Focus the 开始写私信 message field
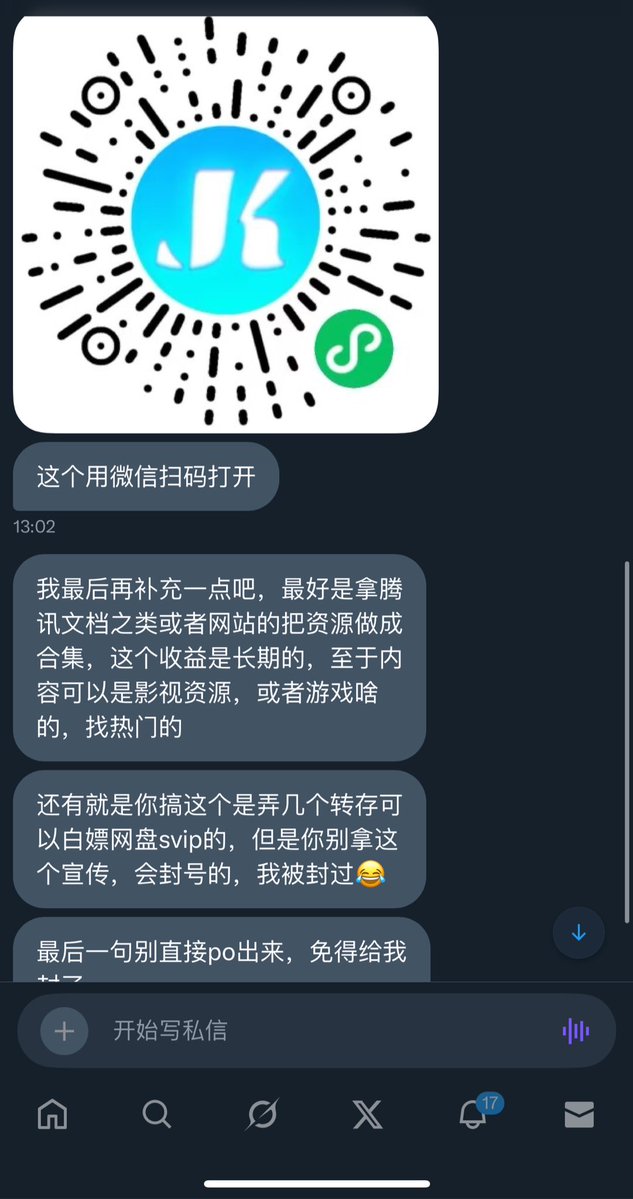Image resolution: width=633 pixels, height=1199 pixels. [x=320, y=1031]
